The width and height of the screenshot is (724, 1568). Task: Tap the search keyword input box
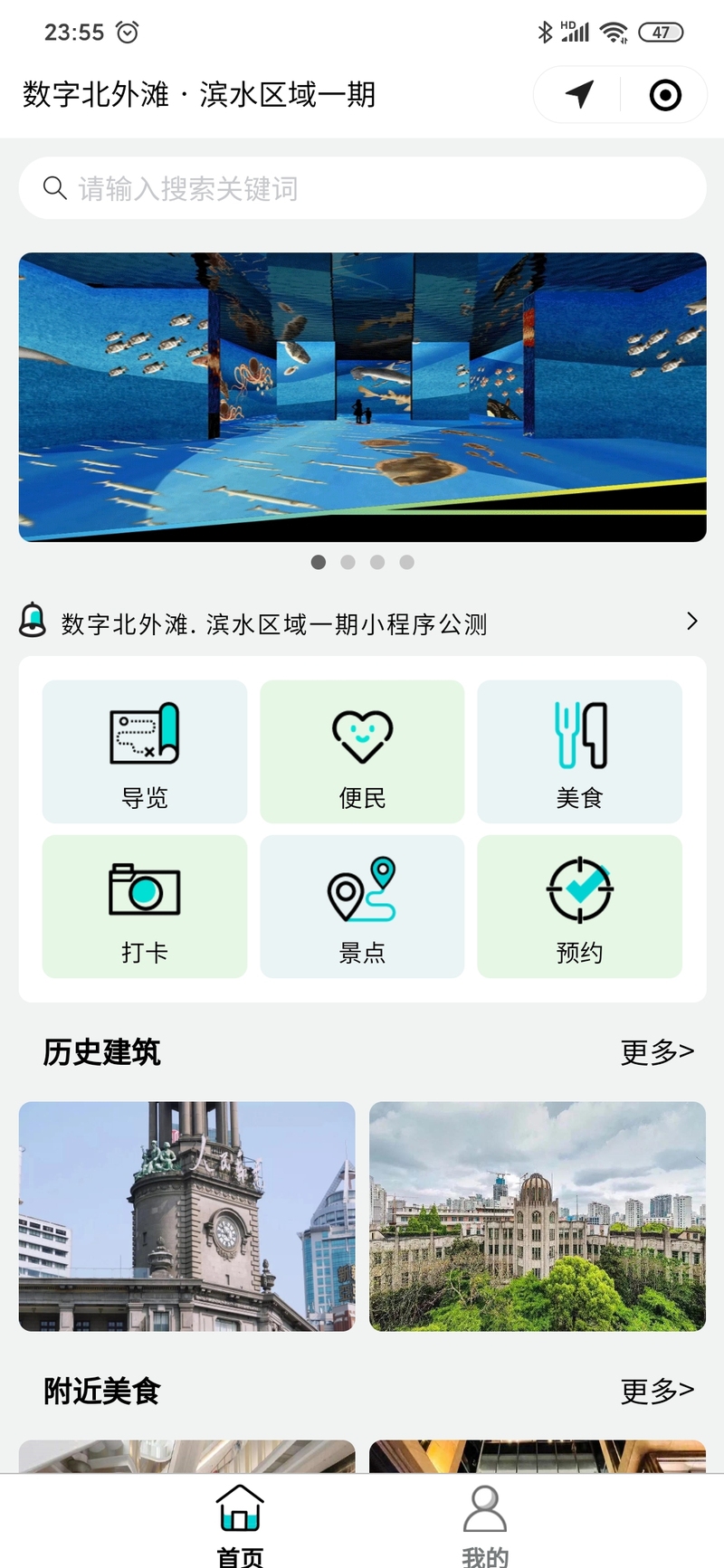[x=362, y=188]
